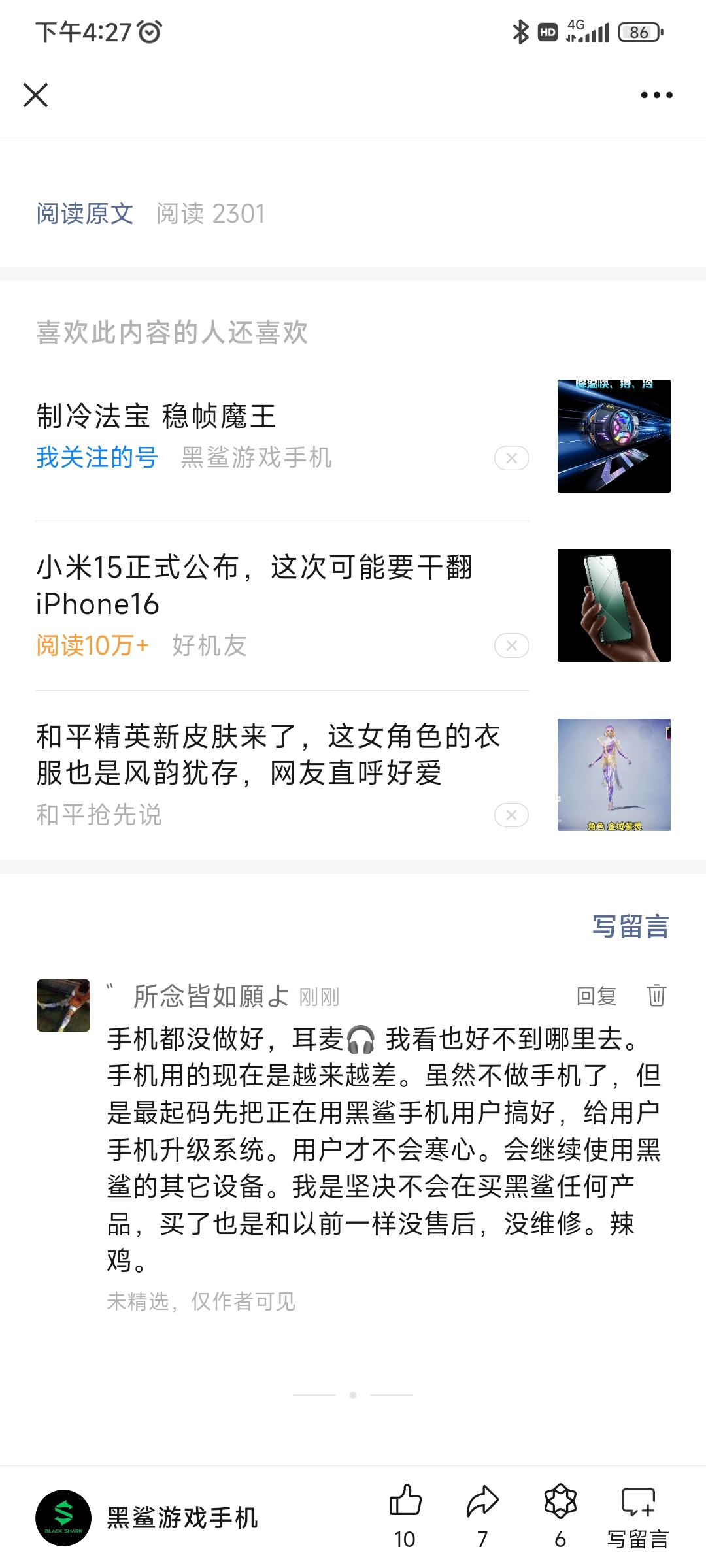Write a comment from the bottom bar
This screenshot has height=1568, width=706.
638,1516
